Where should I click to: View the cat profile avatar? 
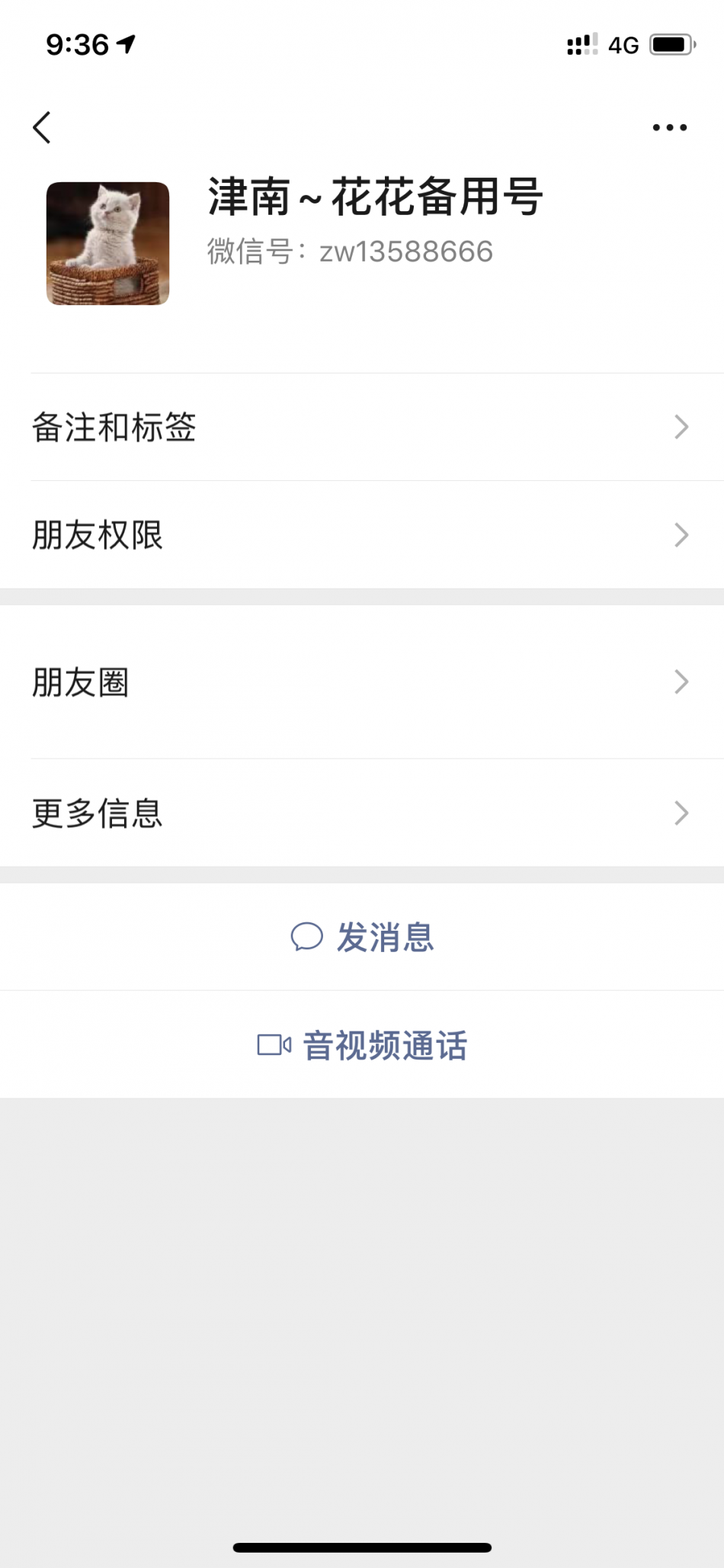(x=107, y=243)
